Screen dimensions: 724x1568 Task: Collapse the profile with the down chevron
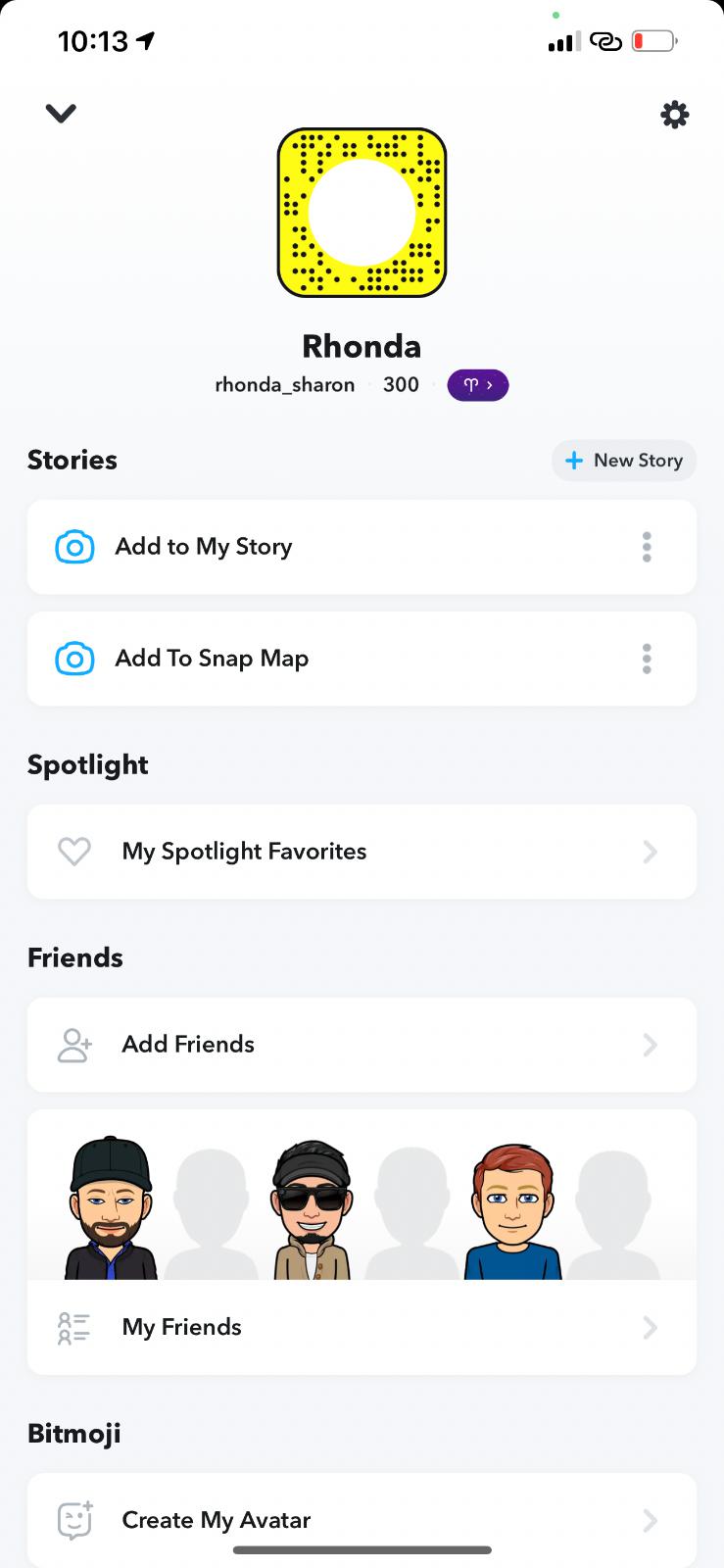click(x=61, y=114)
